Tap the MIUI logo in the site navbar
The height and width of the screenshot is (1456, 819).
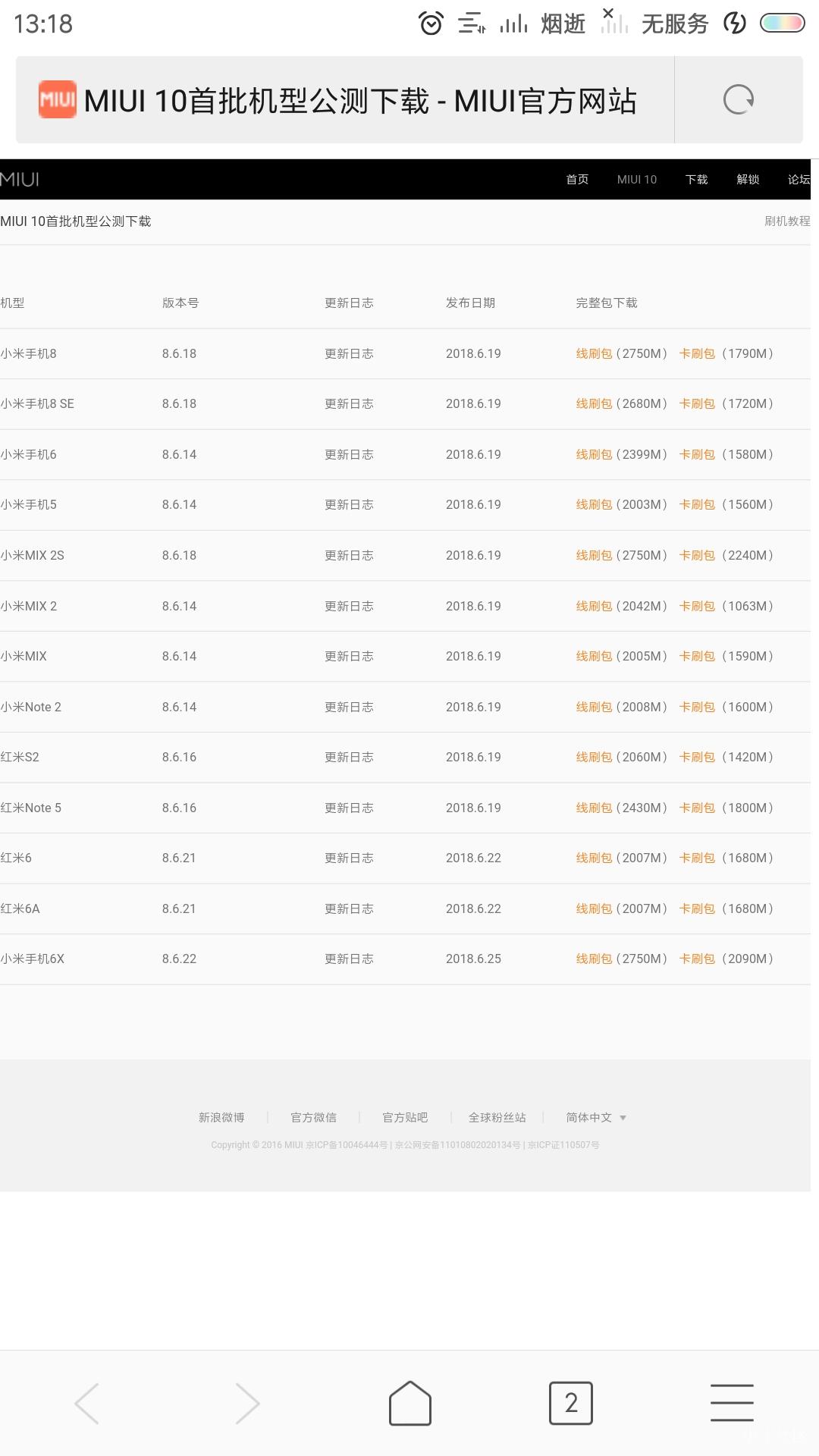click(20, 179)
